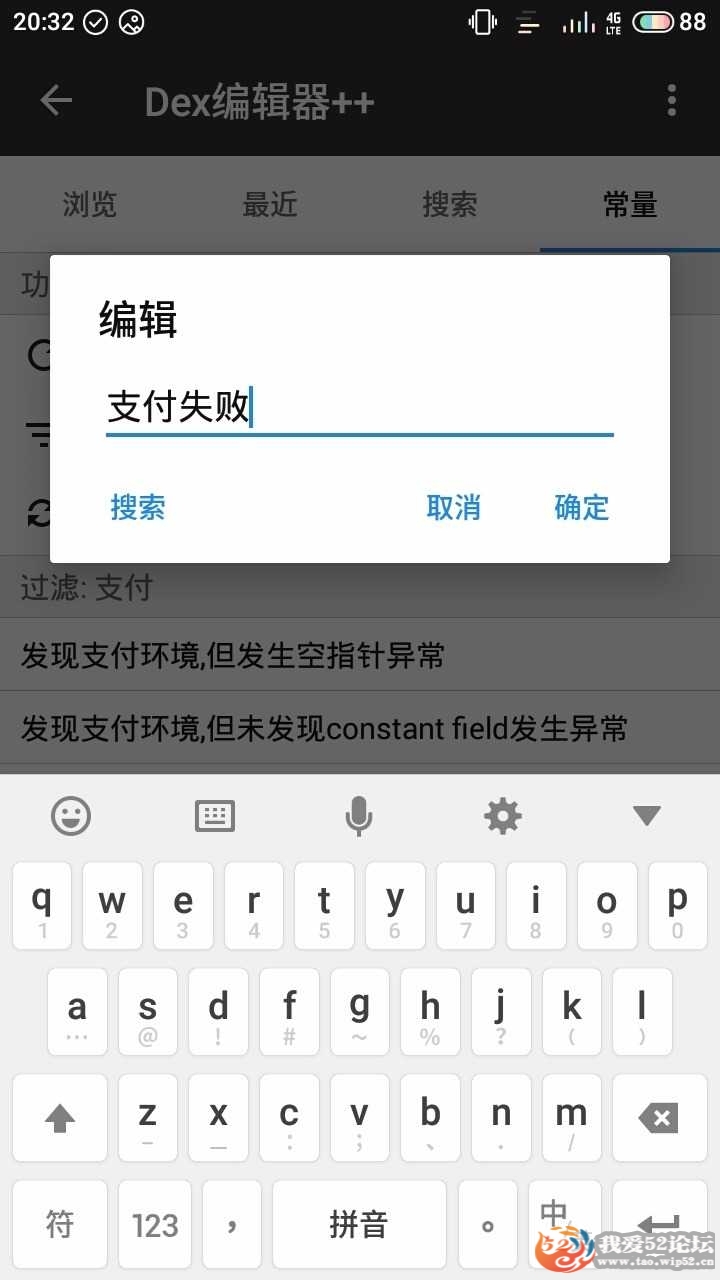Tap the keyboard backspace key
The width and height of the screenshot is (720, 1280).
pos(658,1117)
